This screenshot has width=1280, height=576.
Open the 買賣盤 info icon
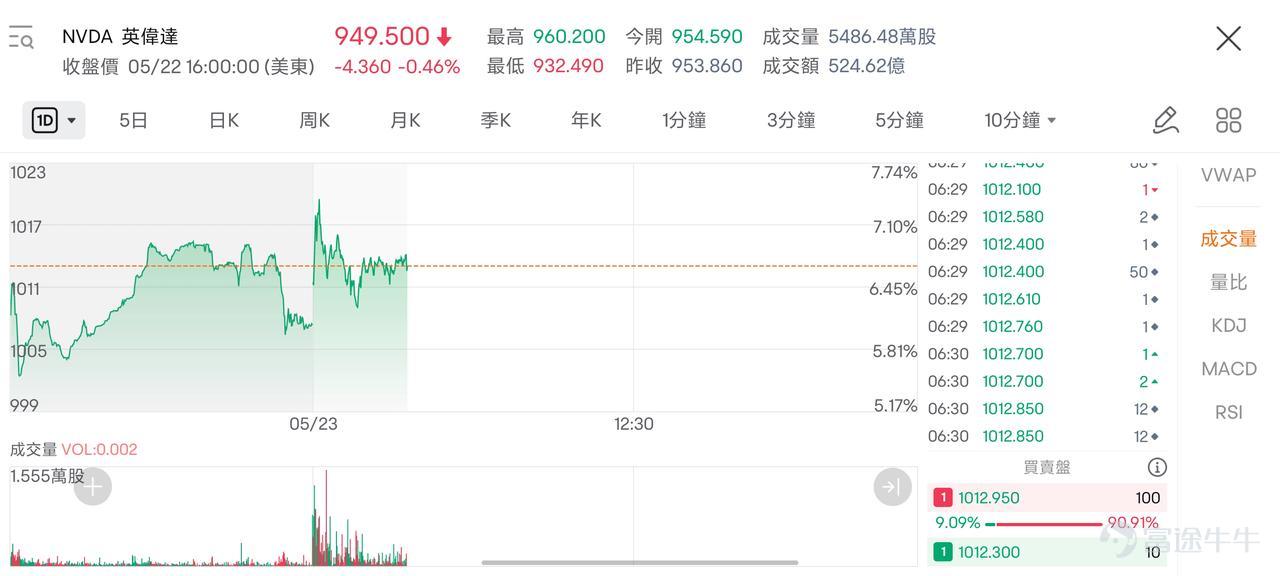[x=1157, y=467]
